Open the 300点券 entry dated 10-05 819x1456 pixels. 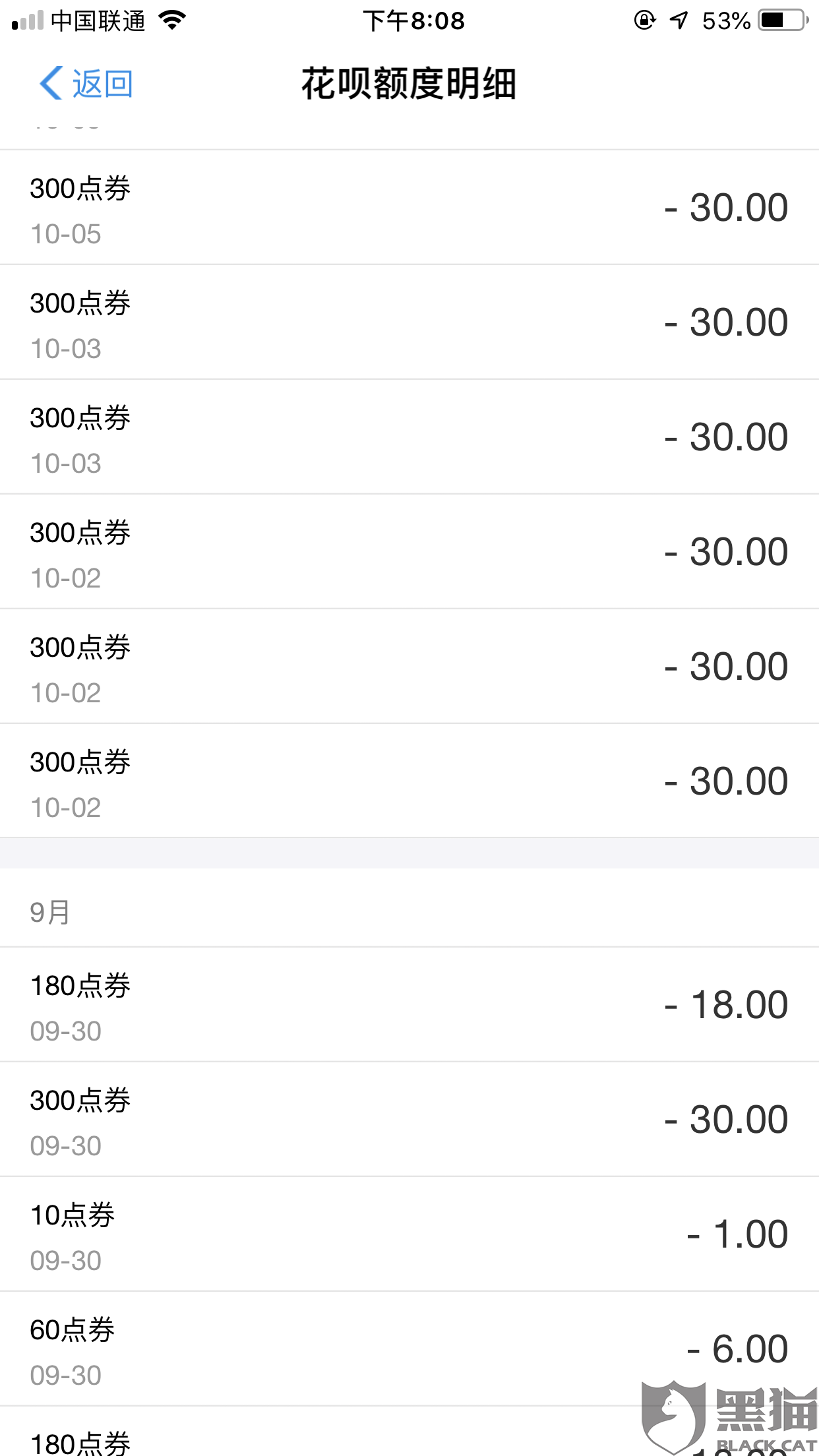[x=409, y=208]
